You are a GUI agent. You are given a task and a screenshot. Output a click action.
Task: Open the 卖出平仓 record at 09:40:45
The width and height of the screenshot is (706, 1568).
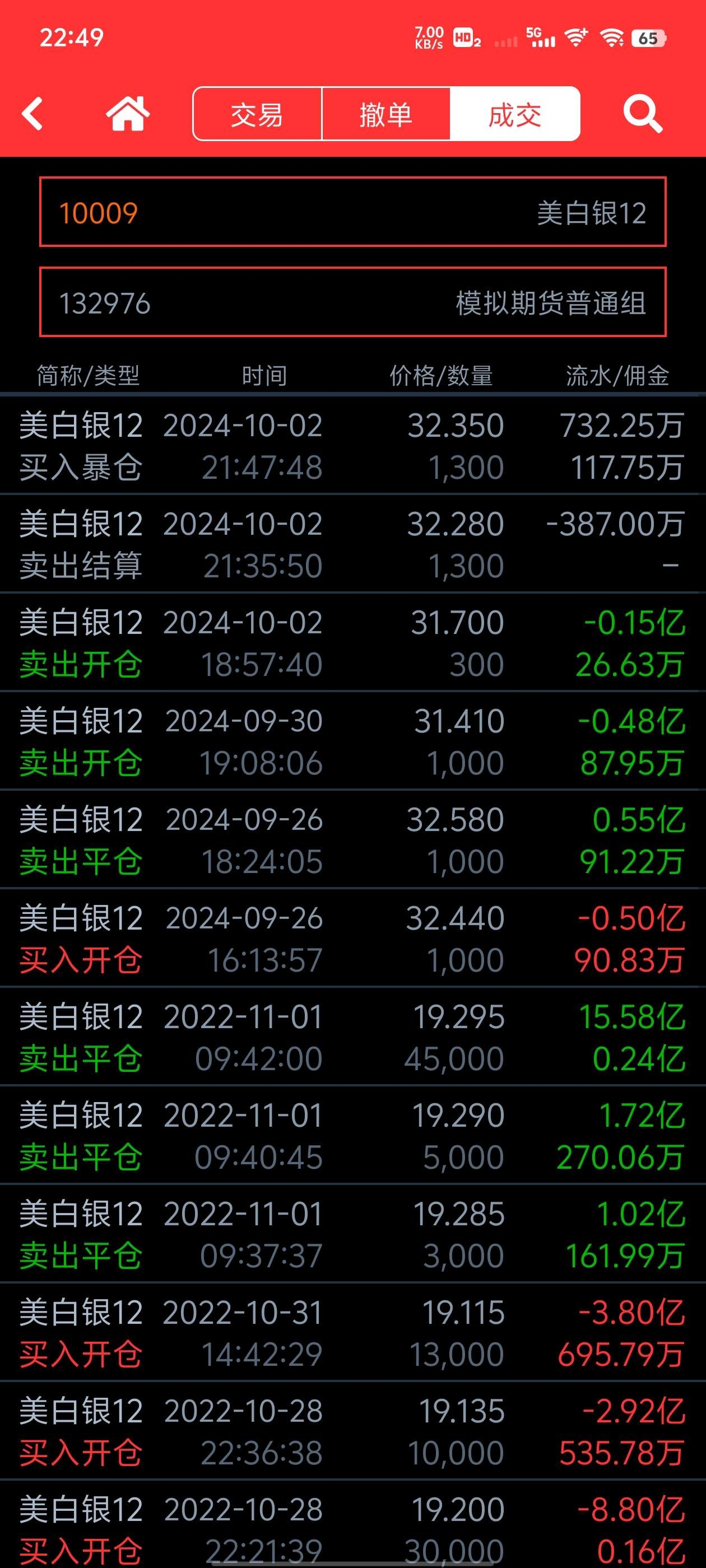[x=352, y=1136]
